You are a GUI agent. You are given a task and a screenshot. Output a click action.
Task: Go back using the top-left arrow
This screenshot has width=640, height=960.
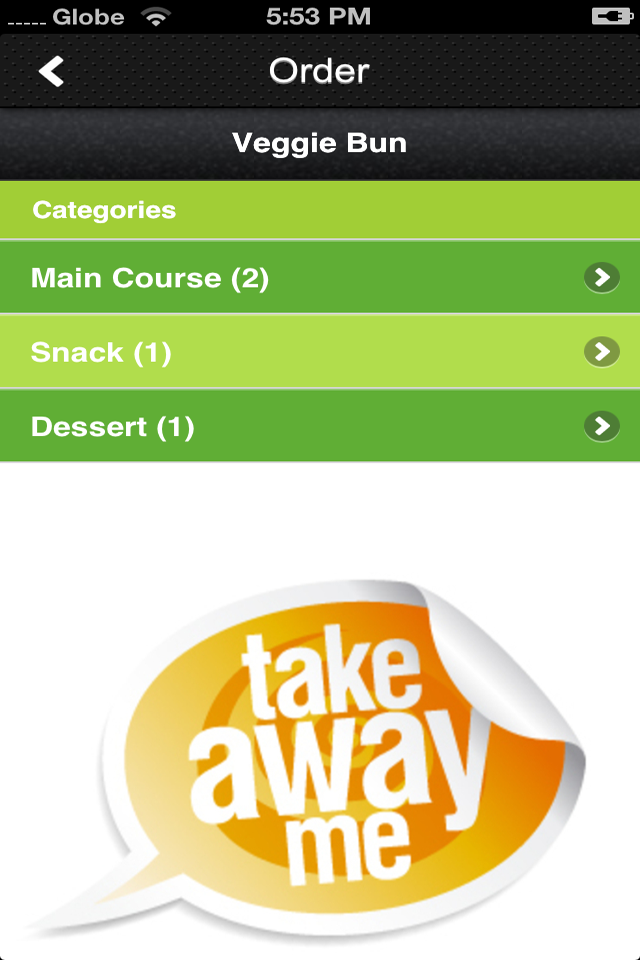point(51,71)
